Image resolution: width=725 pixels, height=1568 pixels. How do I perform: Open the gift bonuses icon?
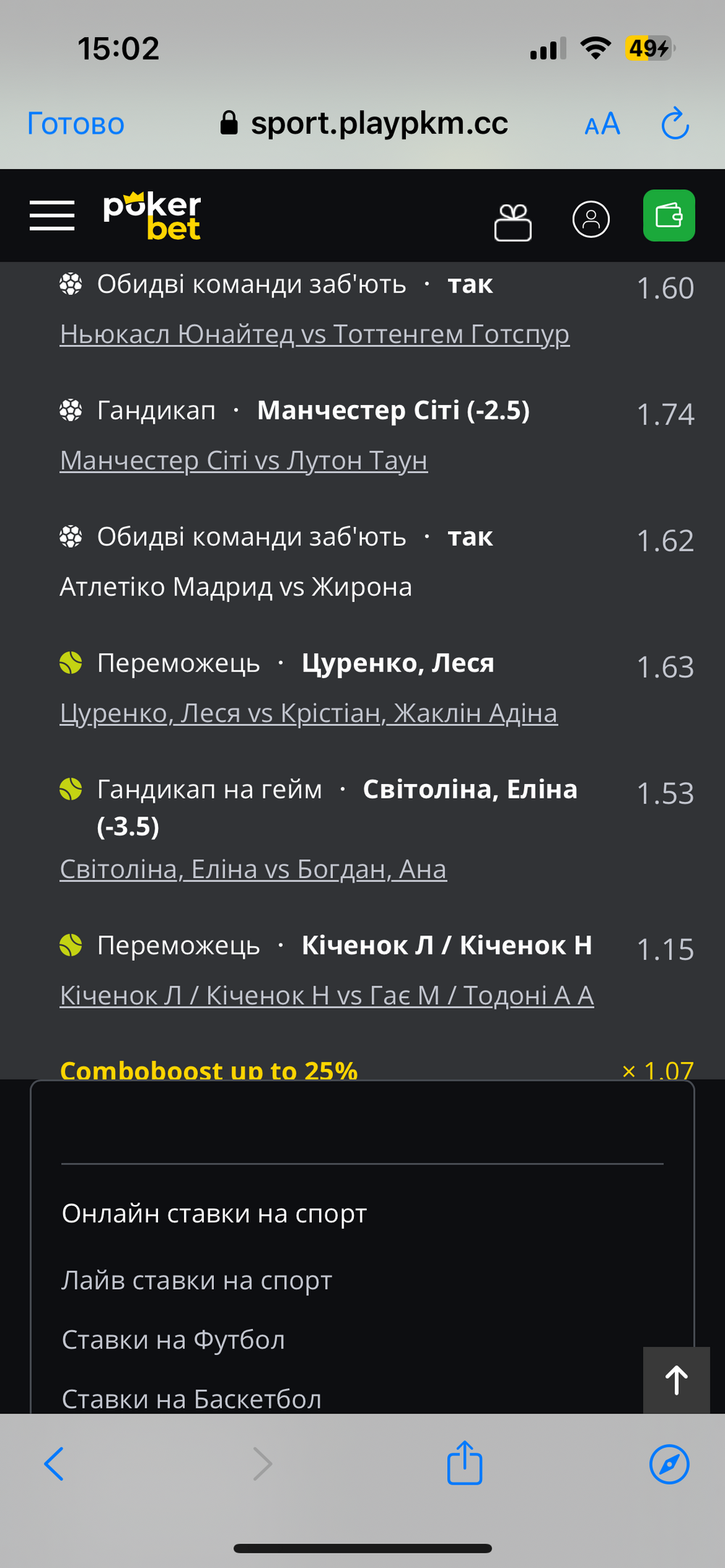coord(513,222)
